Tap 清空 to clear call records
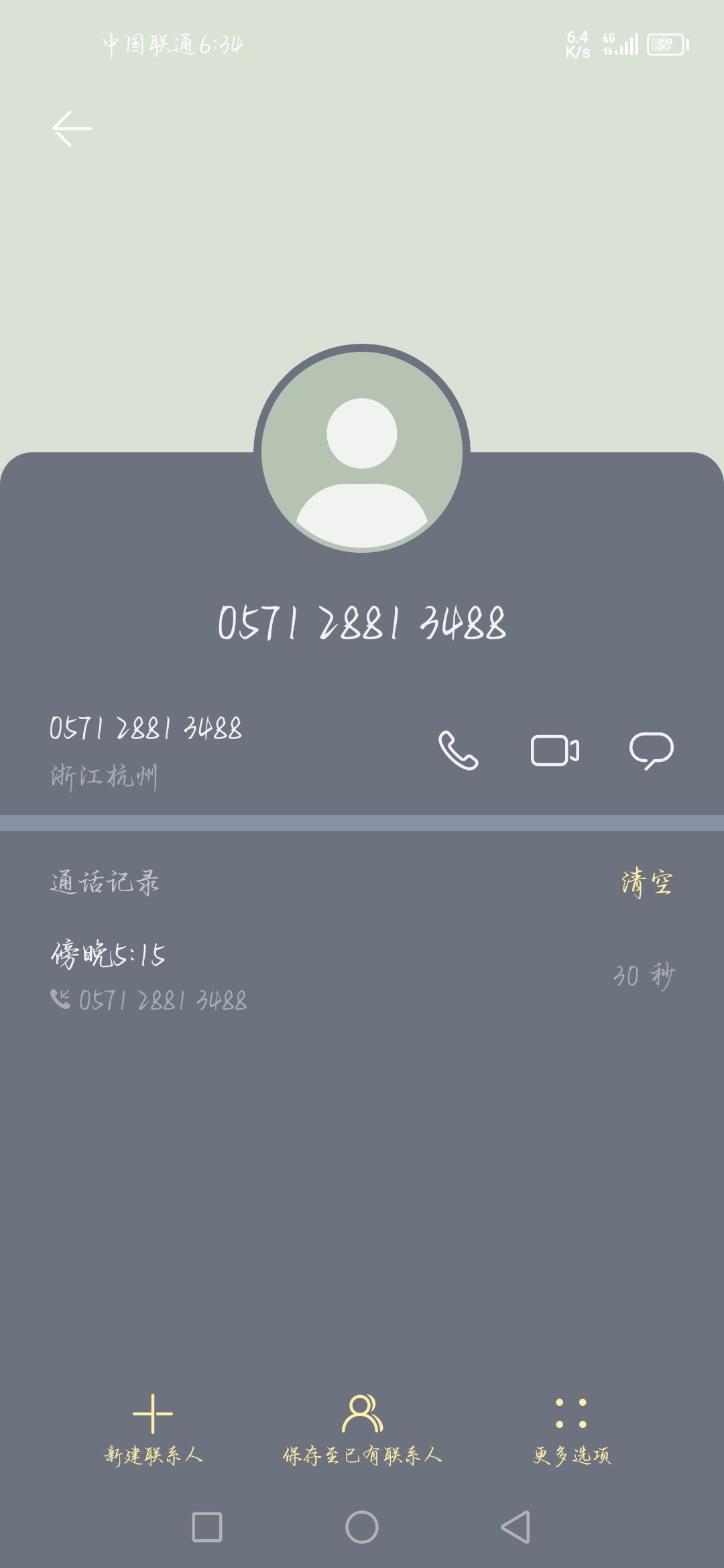The image size is (724, 1568). (x=646, y=883)
